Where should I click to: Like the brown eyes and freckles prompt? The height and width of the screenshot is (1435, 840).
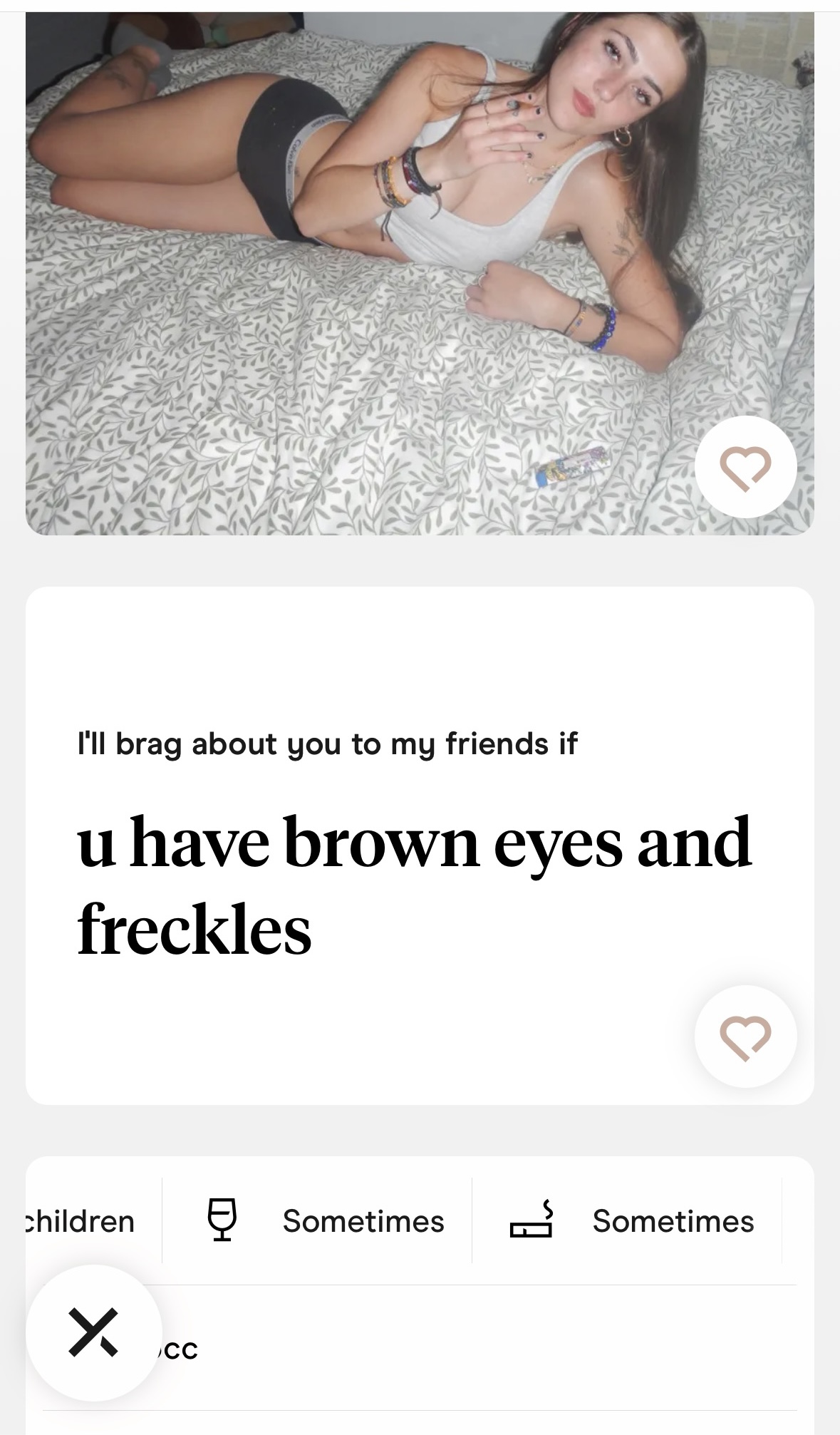745,1037
